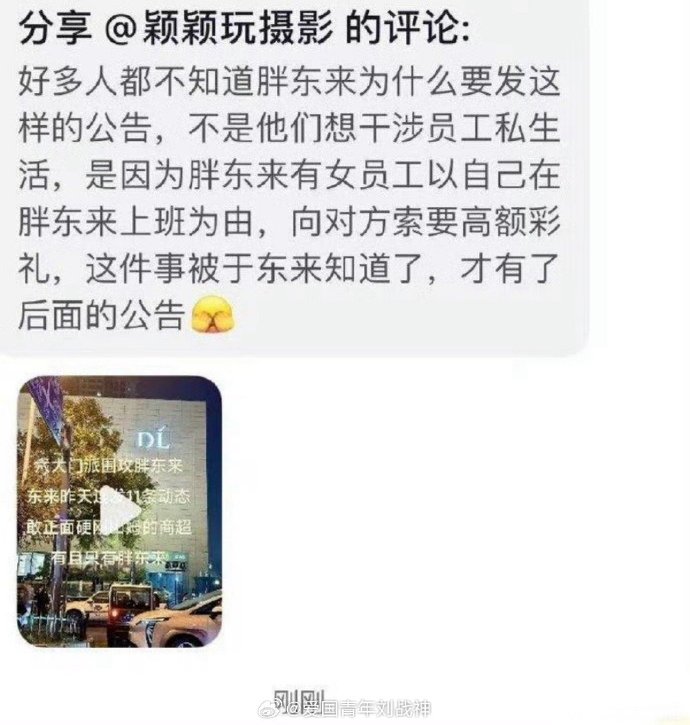The image size is (690, 725).
Task: Play the shared 胖东来 video
Action: tap(119, 511)
